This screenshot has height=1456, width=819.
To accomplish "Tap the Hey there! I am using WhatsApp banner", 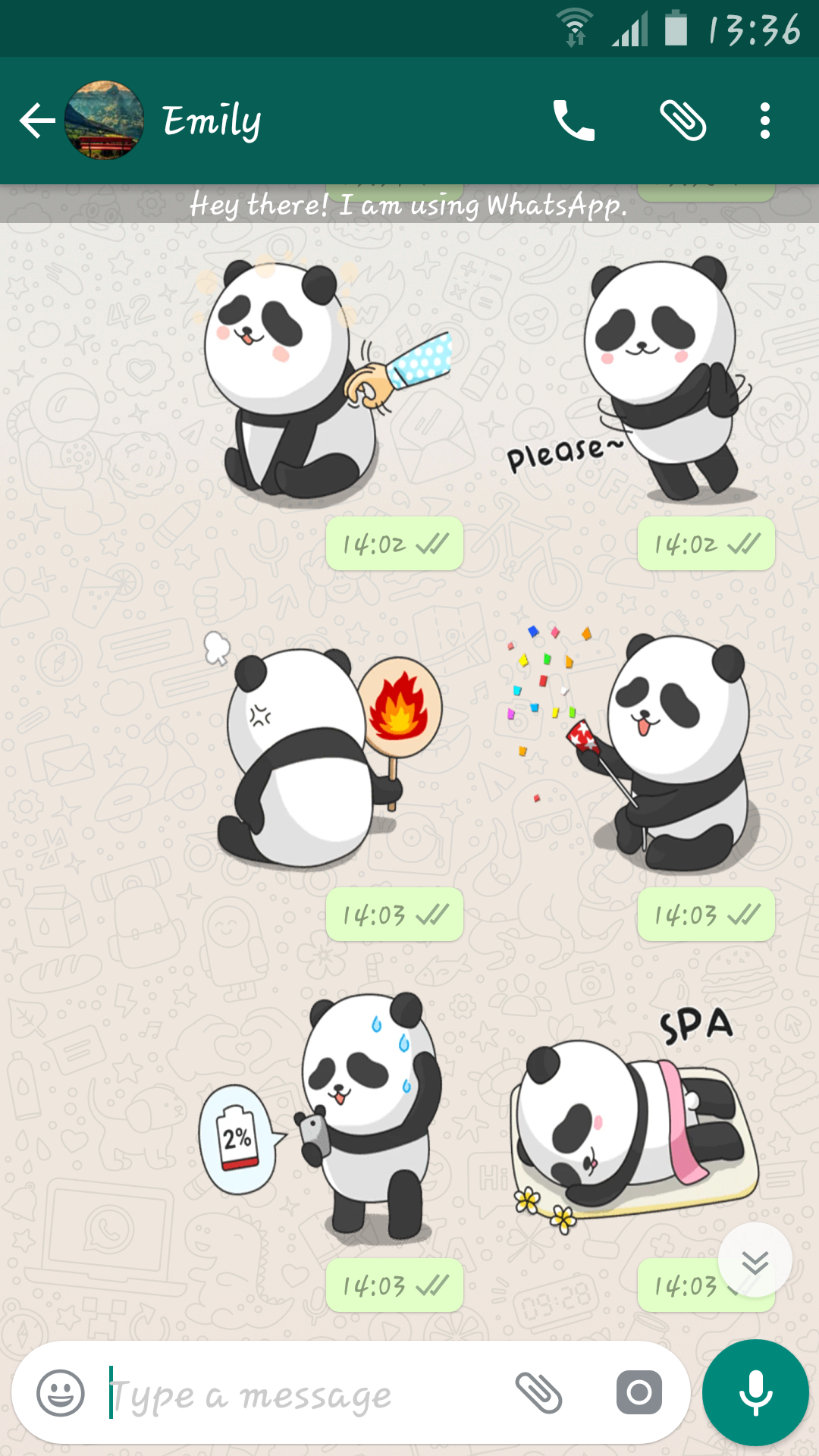I will (409, 205).
